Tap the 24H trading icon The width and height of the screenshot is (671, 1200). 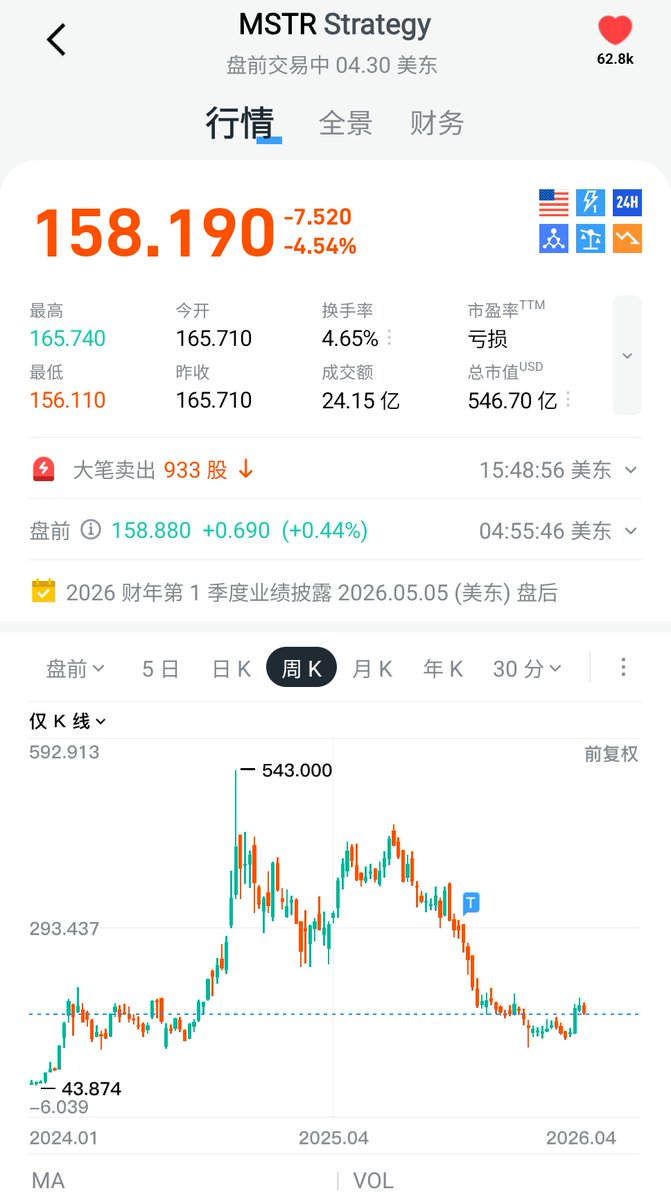pyautogui.click(x=627, y=202)
